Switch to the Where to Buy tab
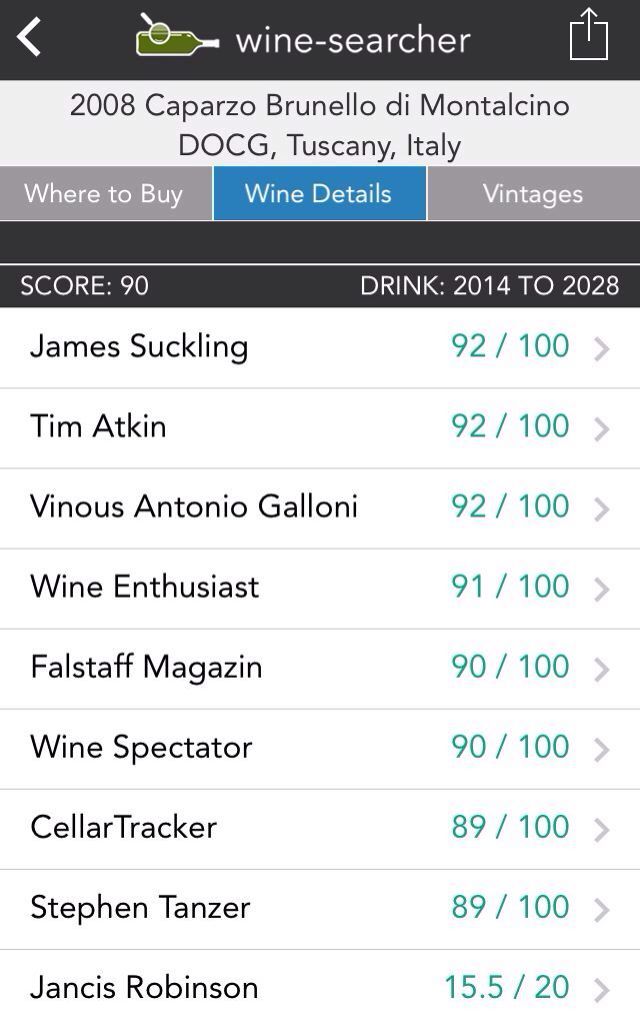The width and height of the screenshot is (640, 1025). (104, 194)
